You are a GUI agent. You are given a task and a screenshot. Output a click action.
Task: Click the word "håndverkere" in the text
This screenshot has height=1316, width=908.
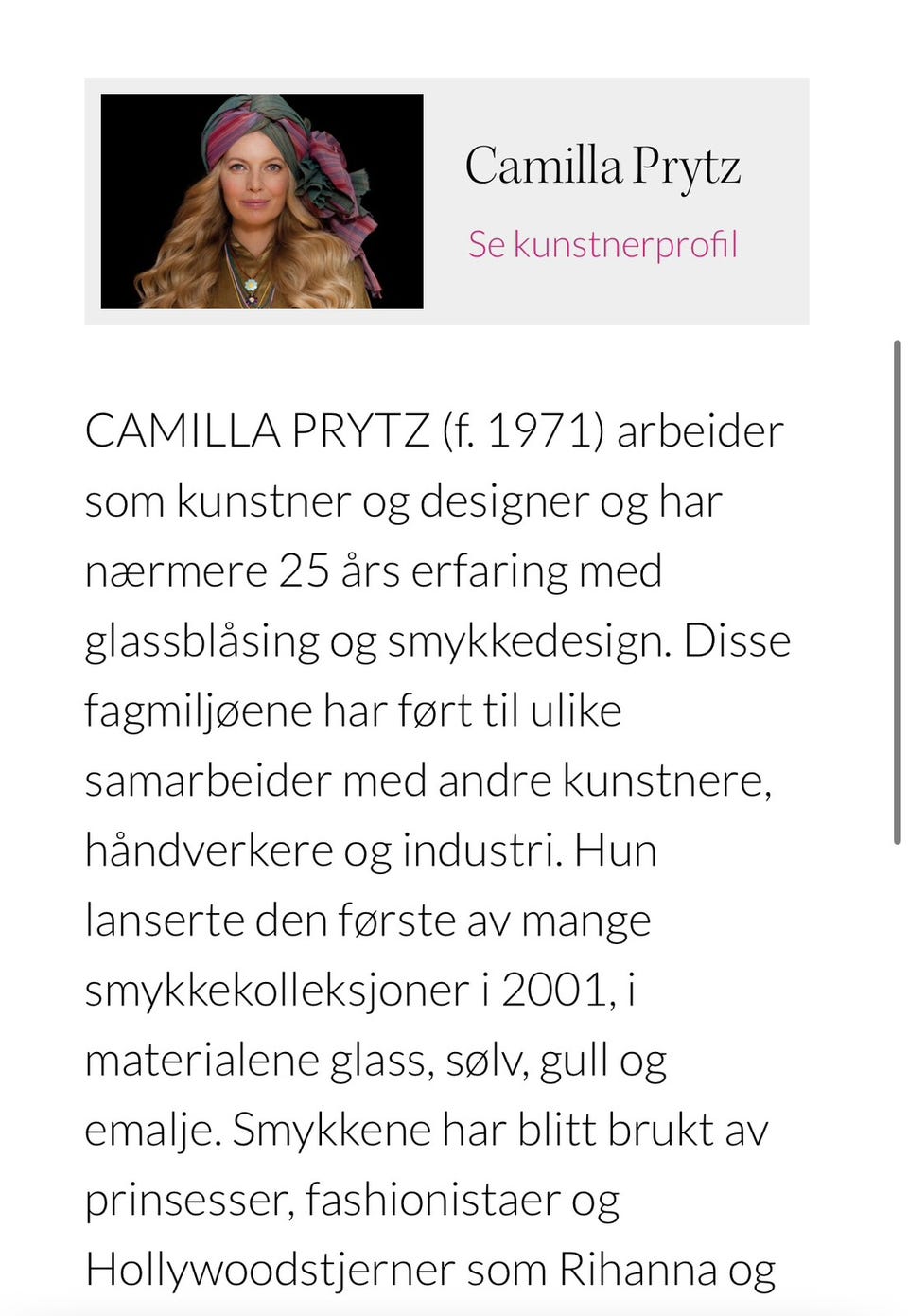[x=208, y=849]
